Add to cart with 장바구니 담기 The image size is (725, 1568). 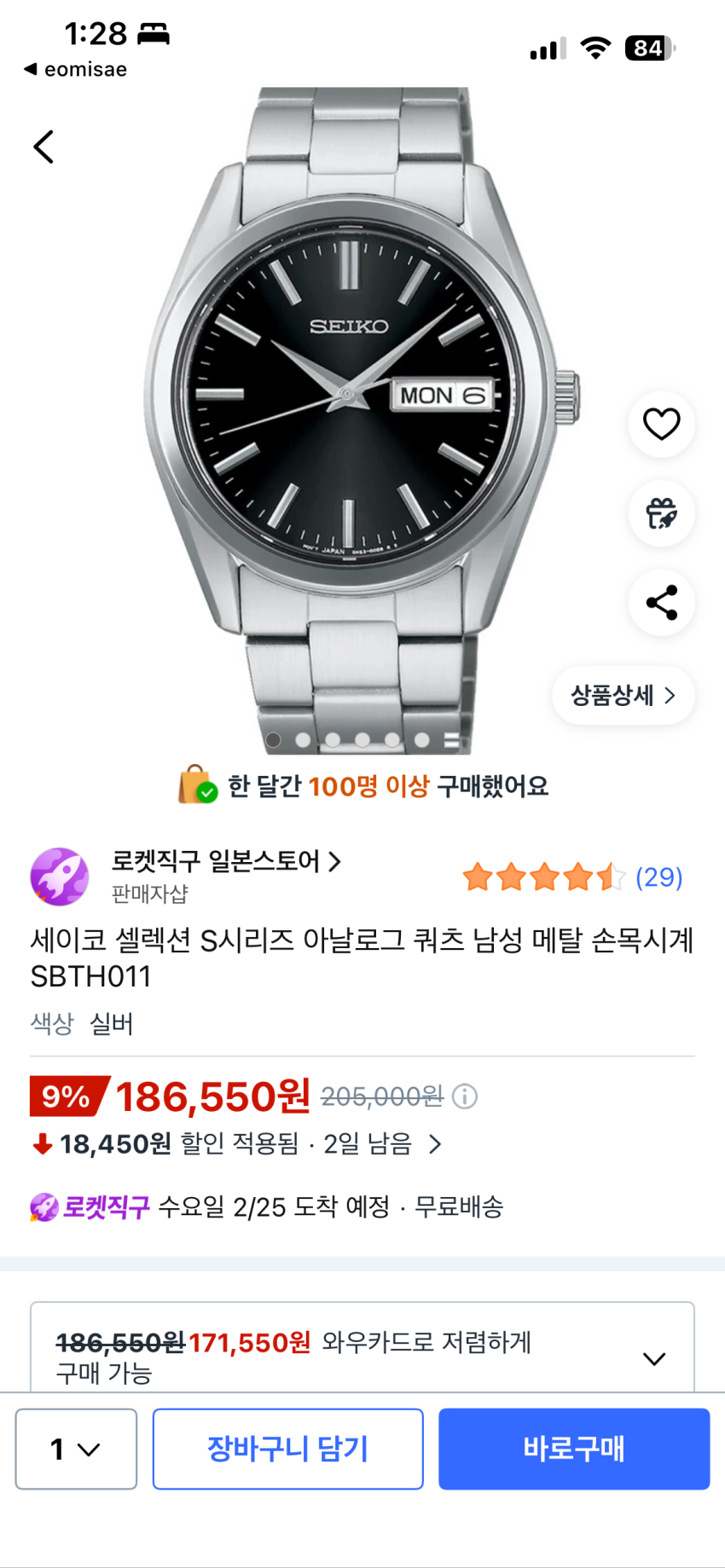click(287, 1449)
